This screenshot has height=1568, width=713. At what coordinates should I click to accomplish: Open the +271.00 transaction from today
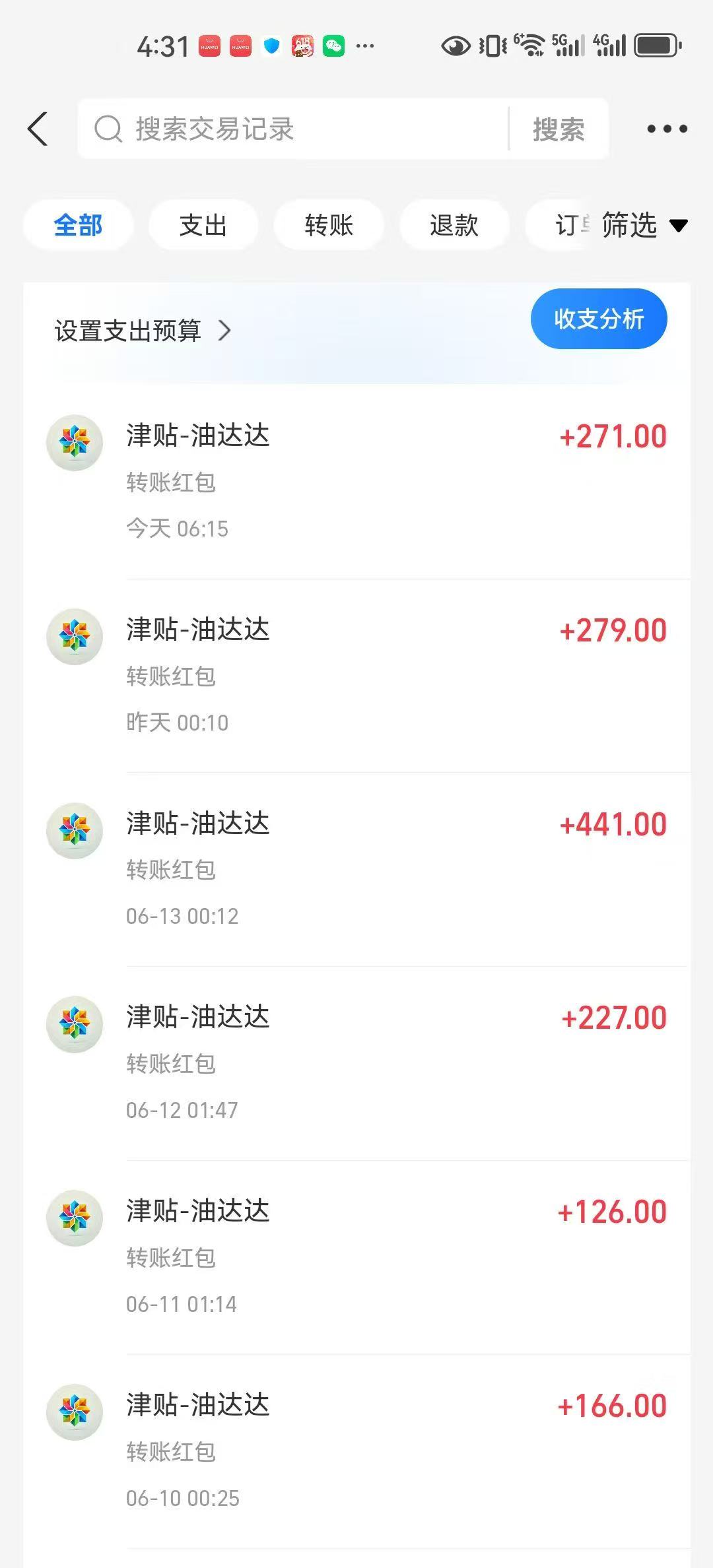(x=356, y=482)
